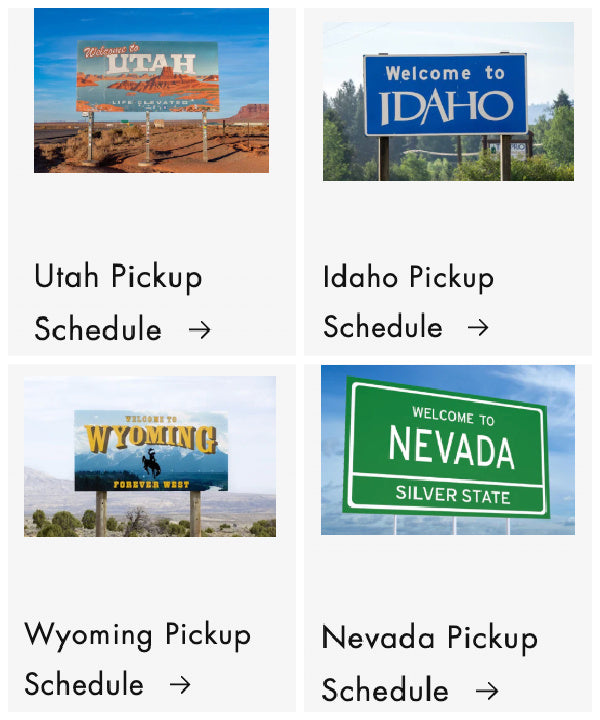Open the Utah Pickup Schedule link
The image size is (600, 720).
(118, 302)
